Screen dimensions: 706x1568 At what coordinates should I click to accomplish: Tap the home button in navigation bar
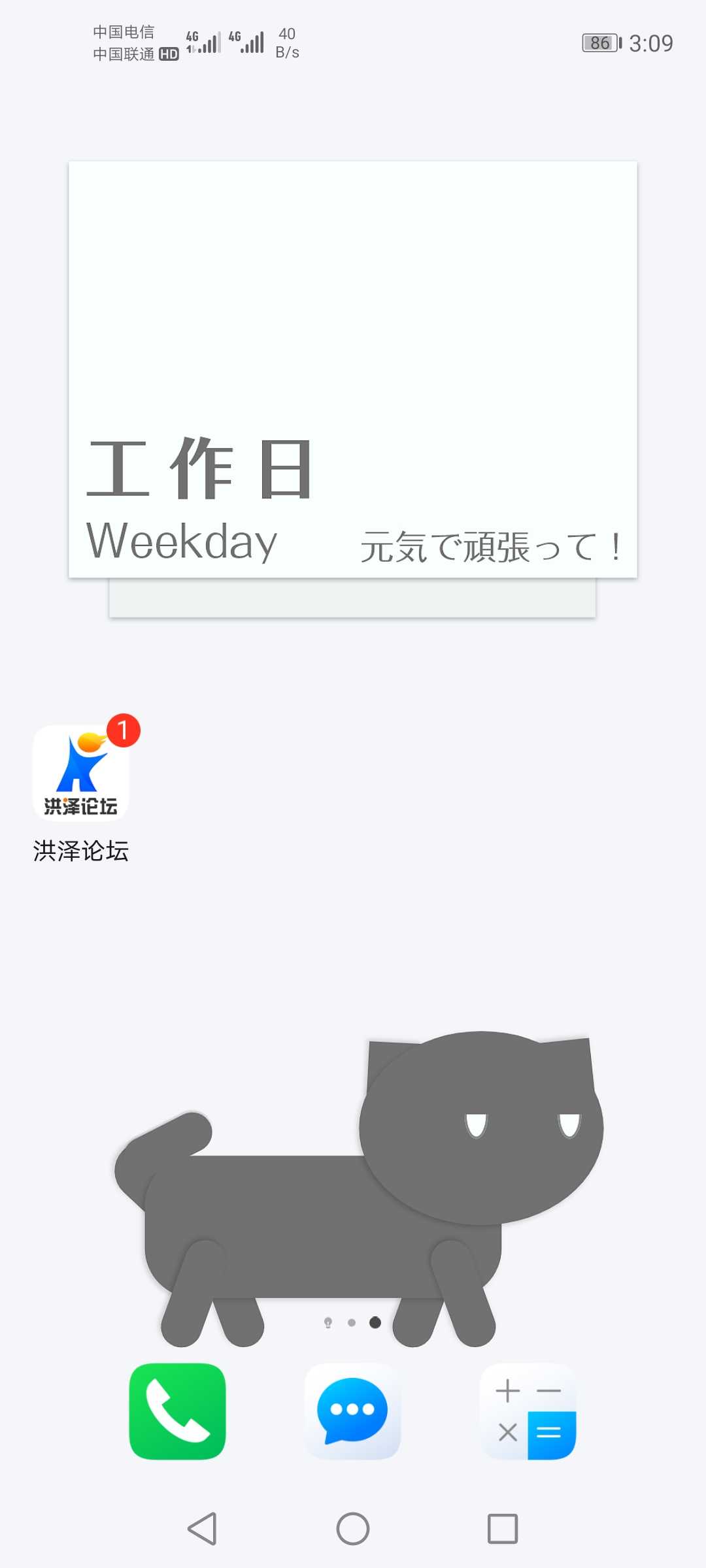tap(353, 1529)
